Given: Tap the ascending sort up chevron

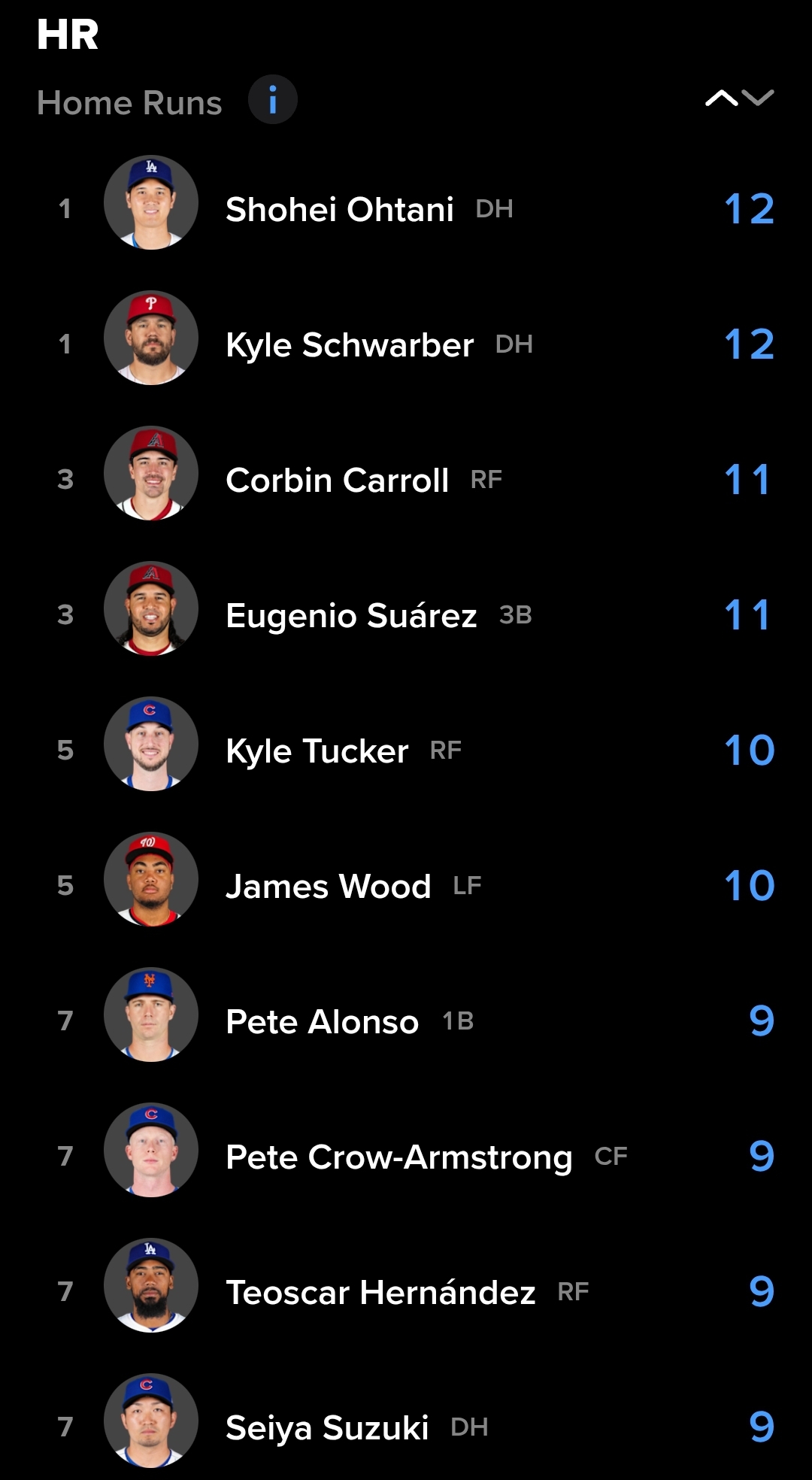Looking at the screenshot, I should point(721,99).
